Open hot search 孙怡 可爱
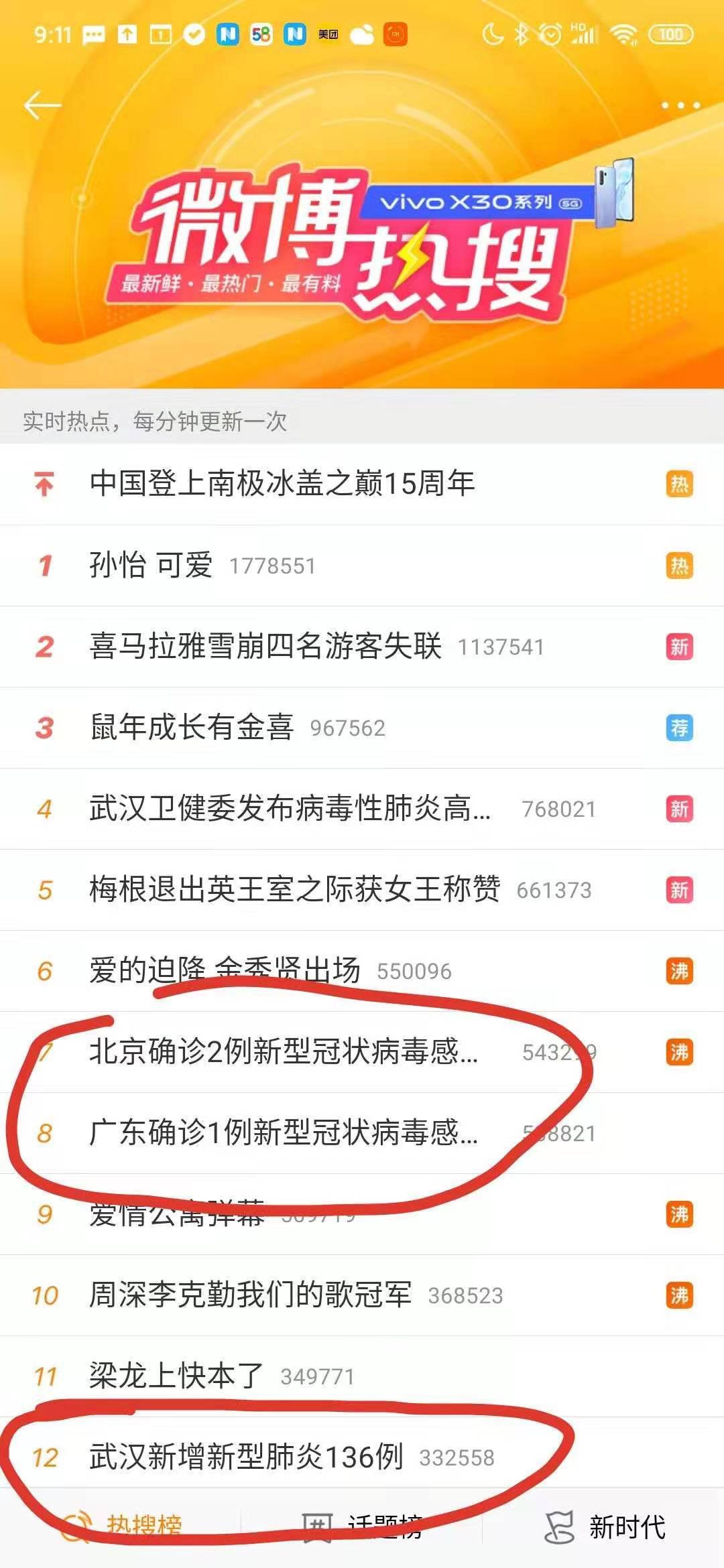Viewport: 724px width, 1568px height. [x=152, y=566]
